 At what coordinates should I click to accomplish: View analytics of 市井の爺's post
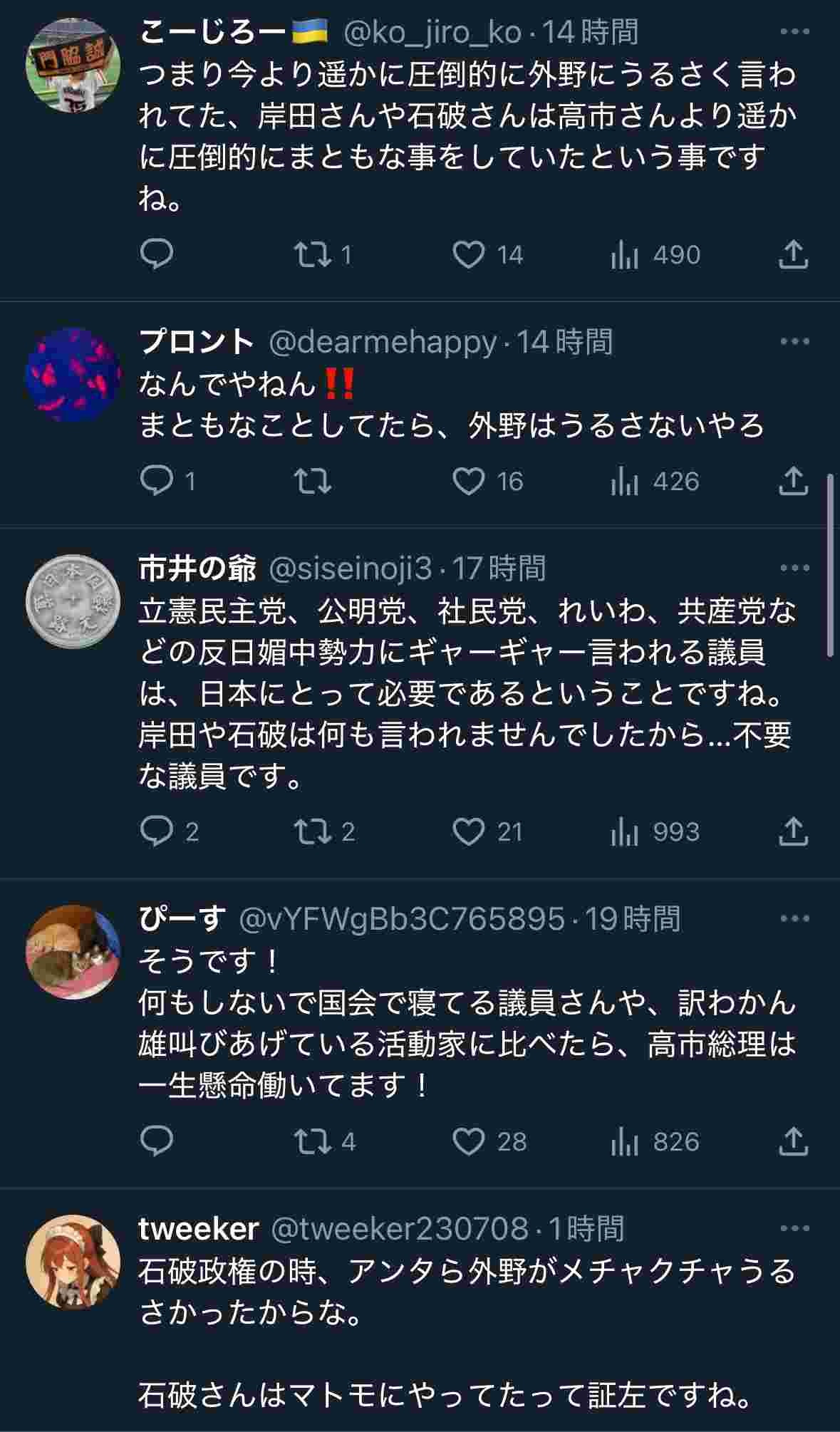[x=625, y=832]
